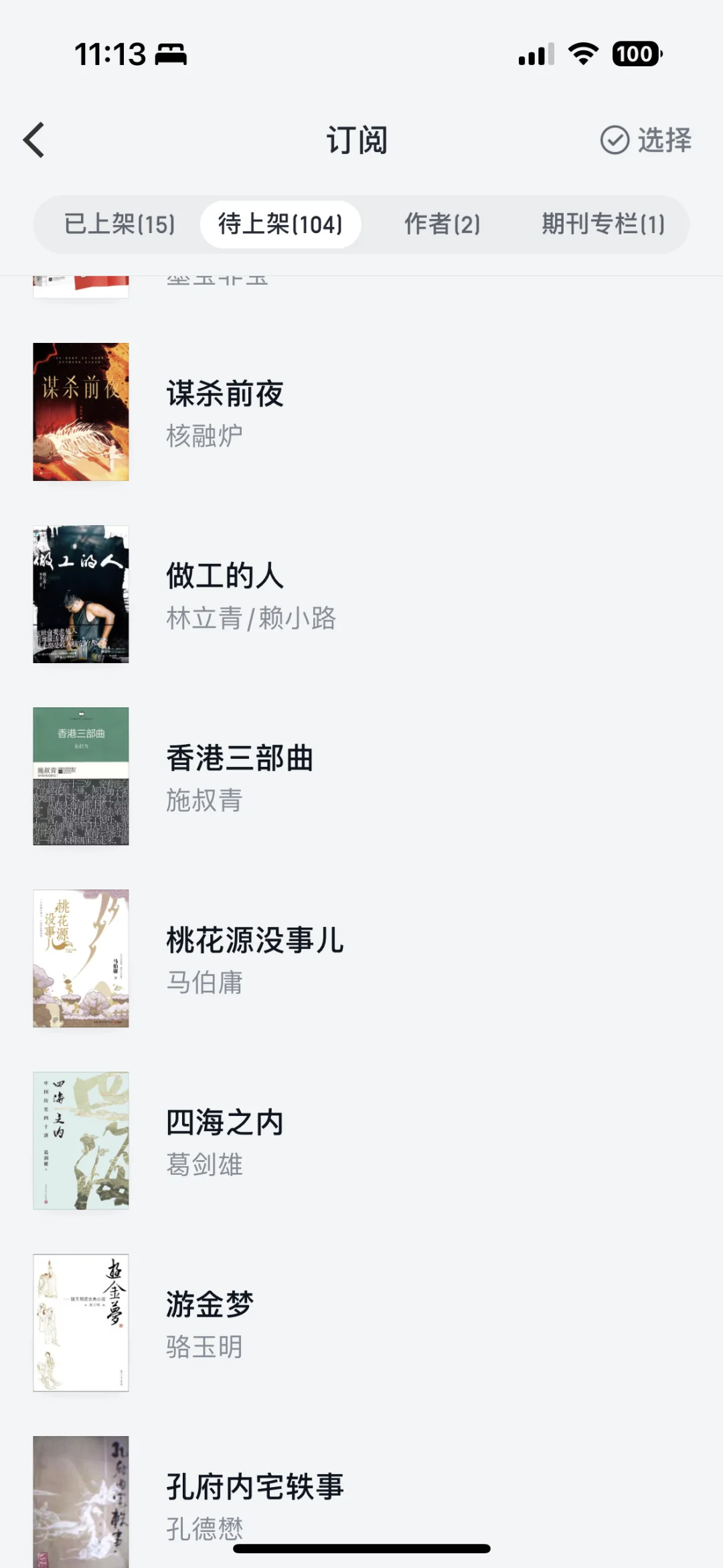723x1568 pixels.
Task: View the book 孔府内宅轶事
Action: tap(254, 1487)
